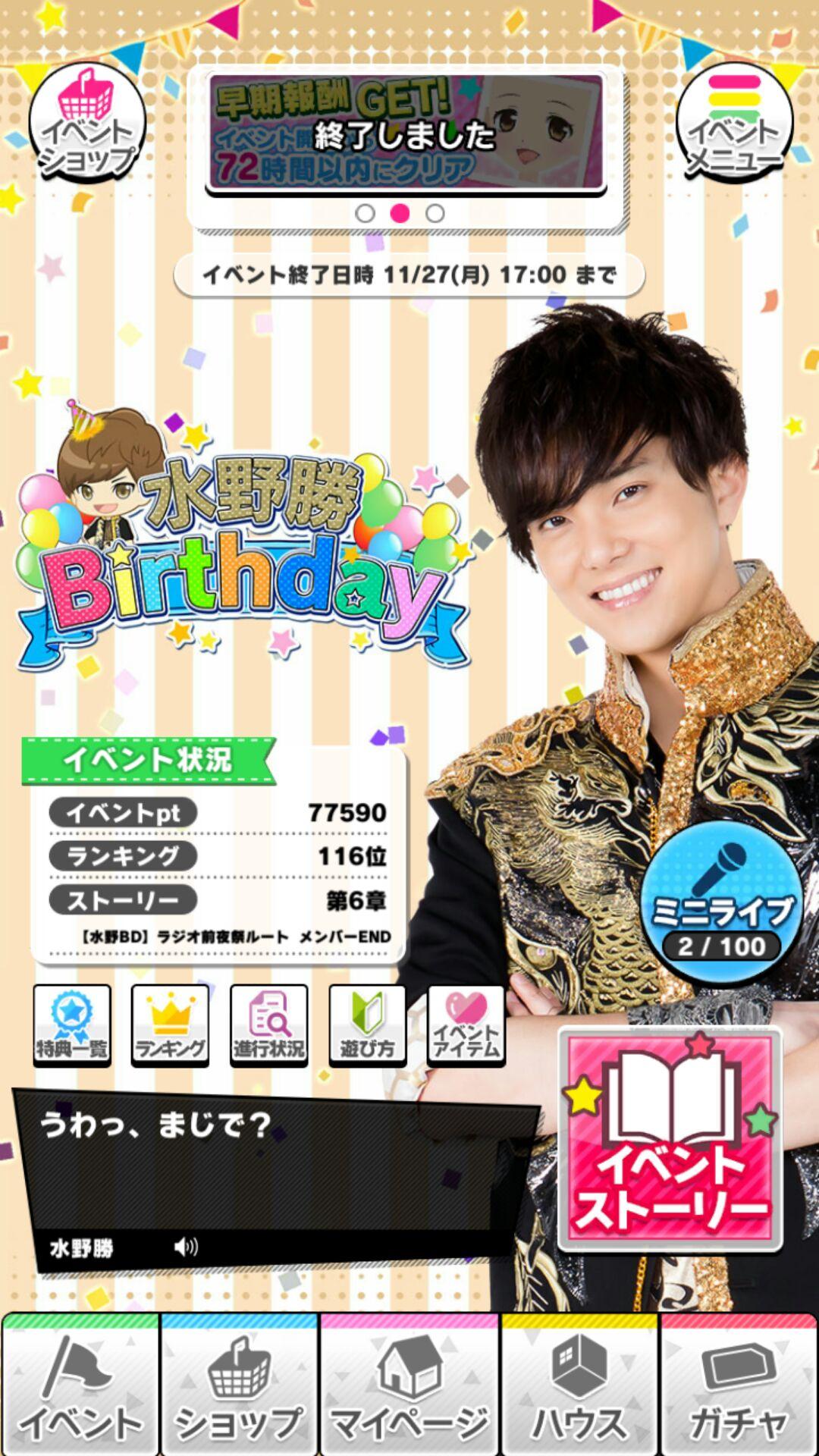Open the ガチャ tab
This screenshot has height=1456, width=819.
point(738,1386)
